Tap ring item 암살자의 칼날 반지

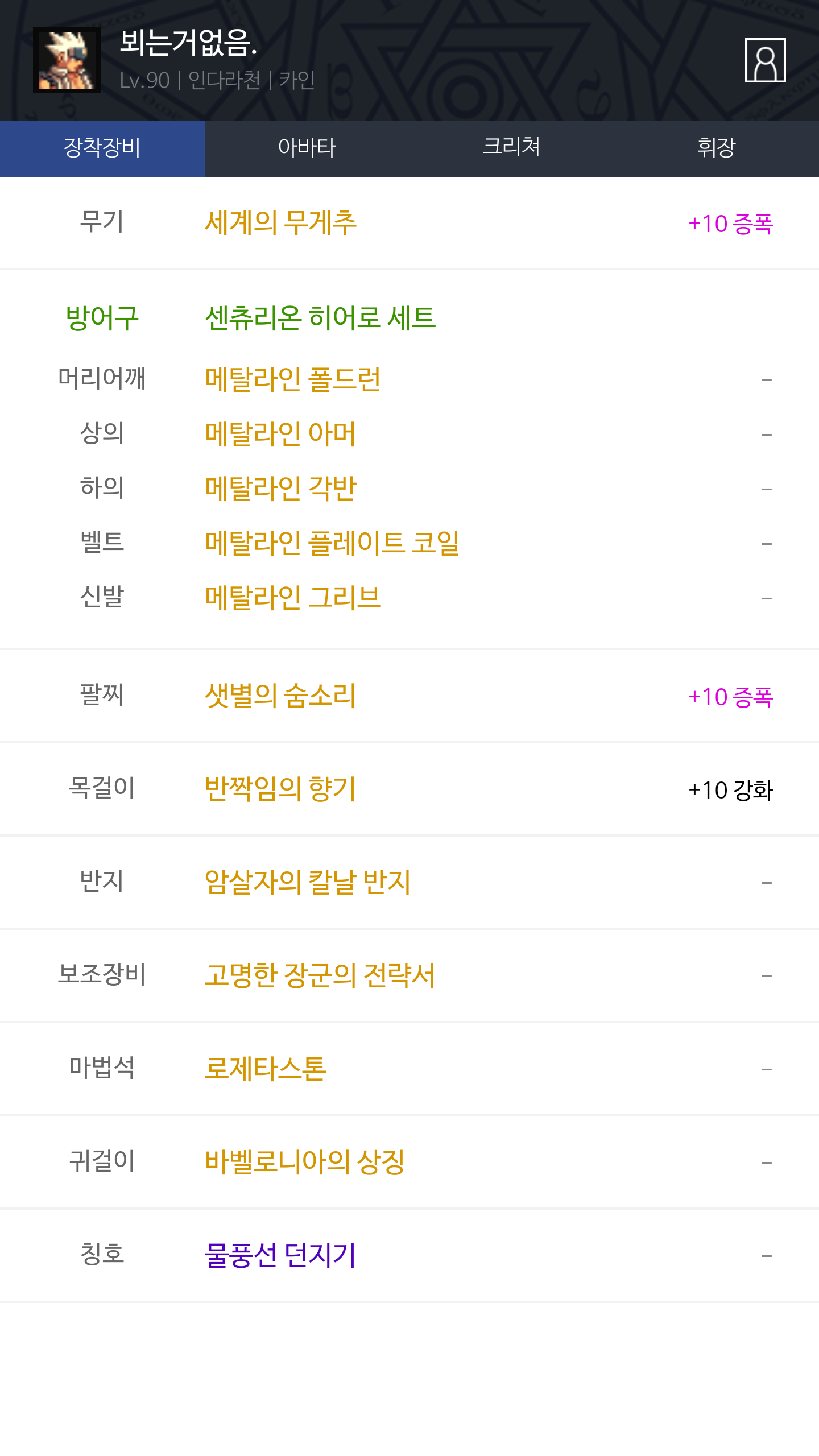pyautogui.click(x=307, y=882)
